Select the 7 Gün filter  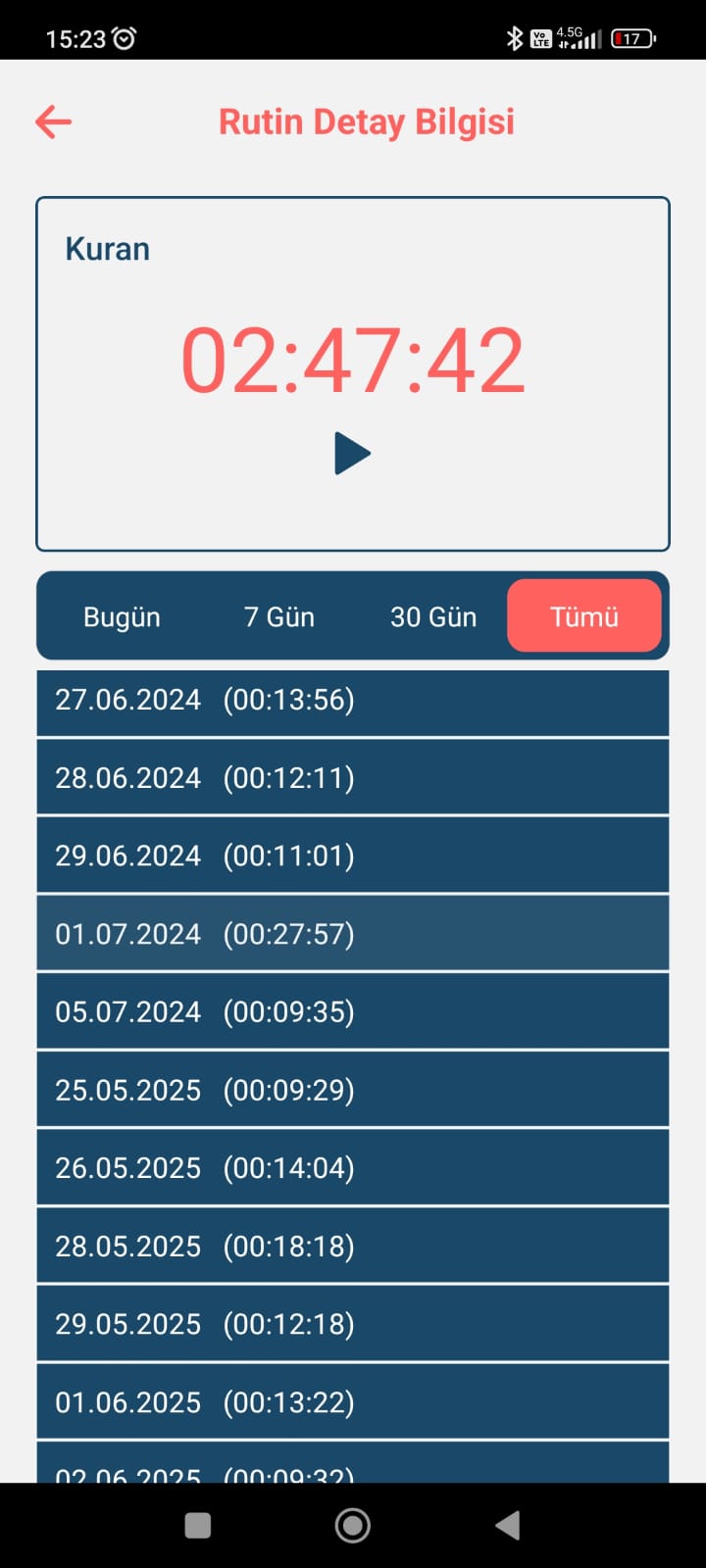click(278, 616)
